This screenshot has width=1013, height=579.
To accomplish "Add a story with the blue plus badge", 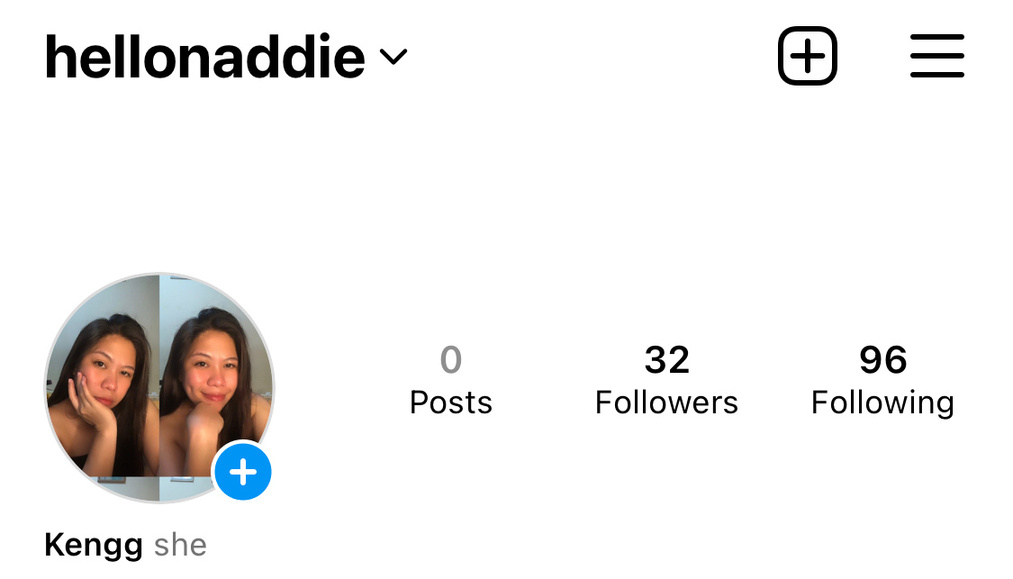I will tap(243, 471).
